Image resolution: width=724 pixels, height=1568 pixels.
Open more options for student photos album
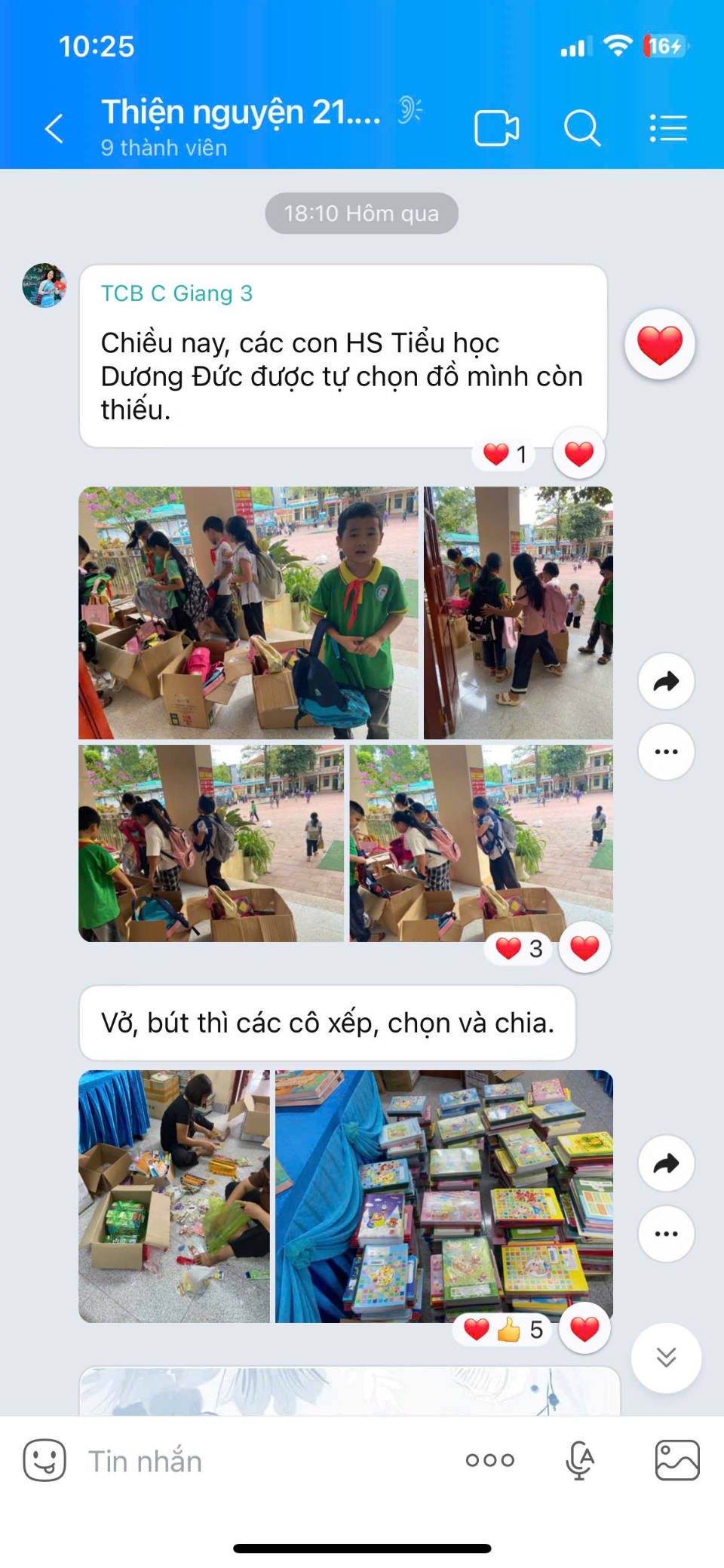click(666, 752)
